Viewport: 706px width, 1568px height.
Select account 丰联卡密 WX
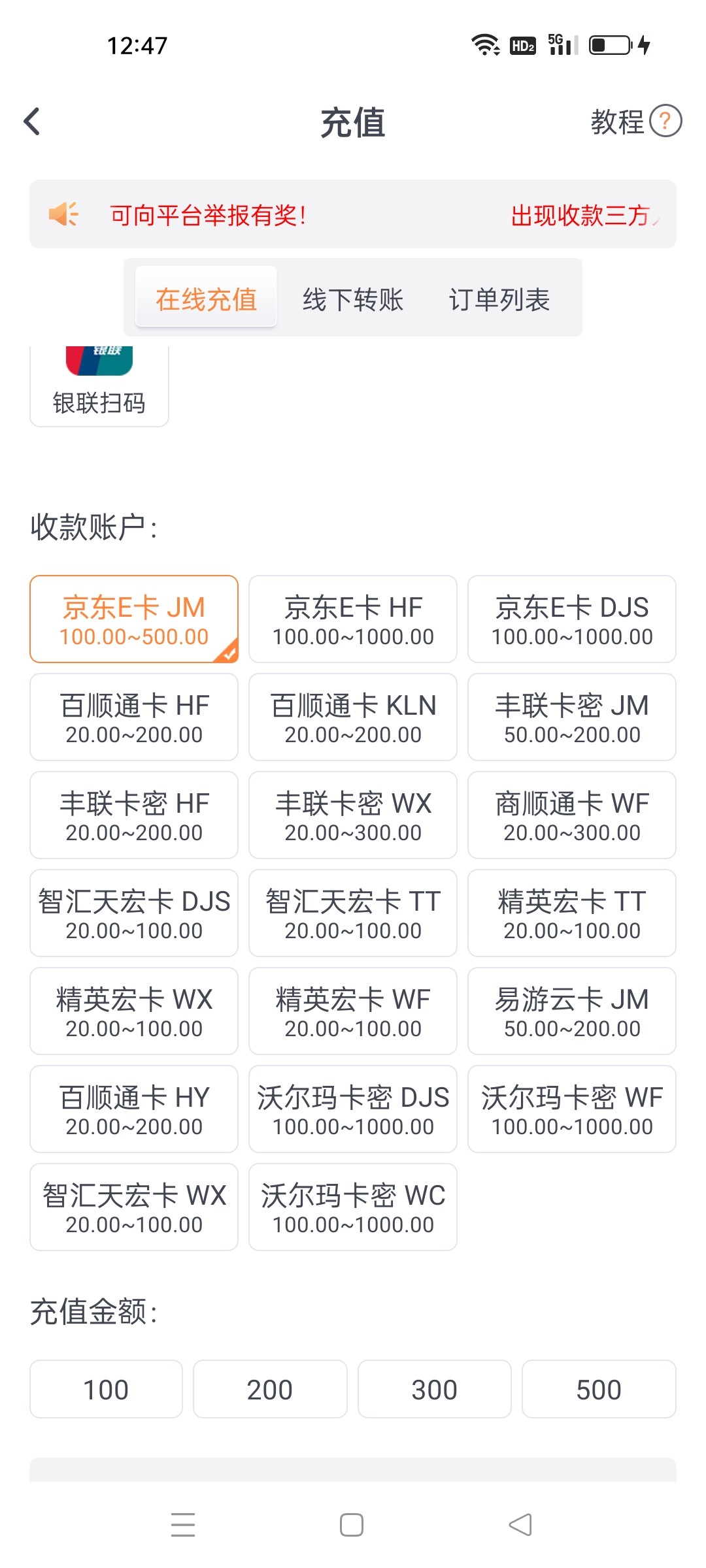click(x=352, y=815)
